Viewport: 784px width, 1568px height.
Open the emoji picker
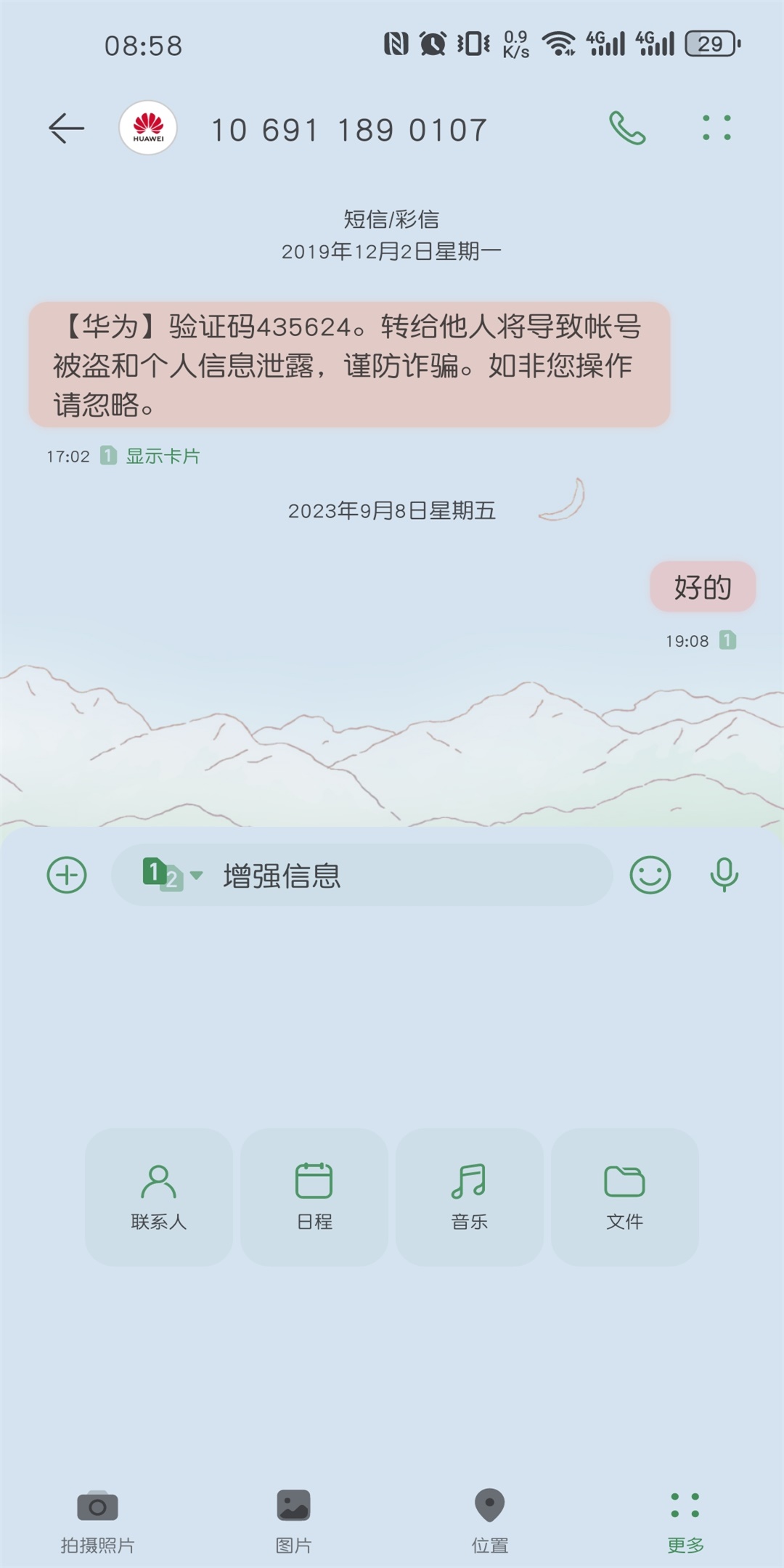pos(650,875)
